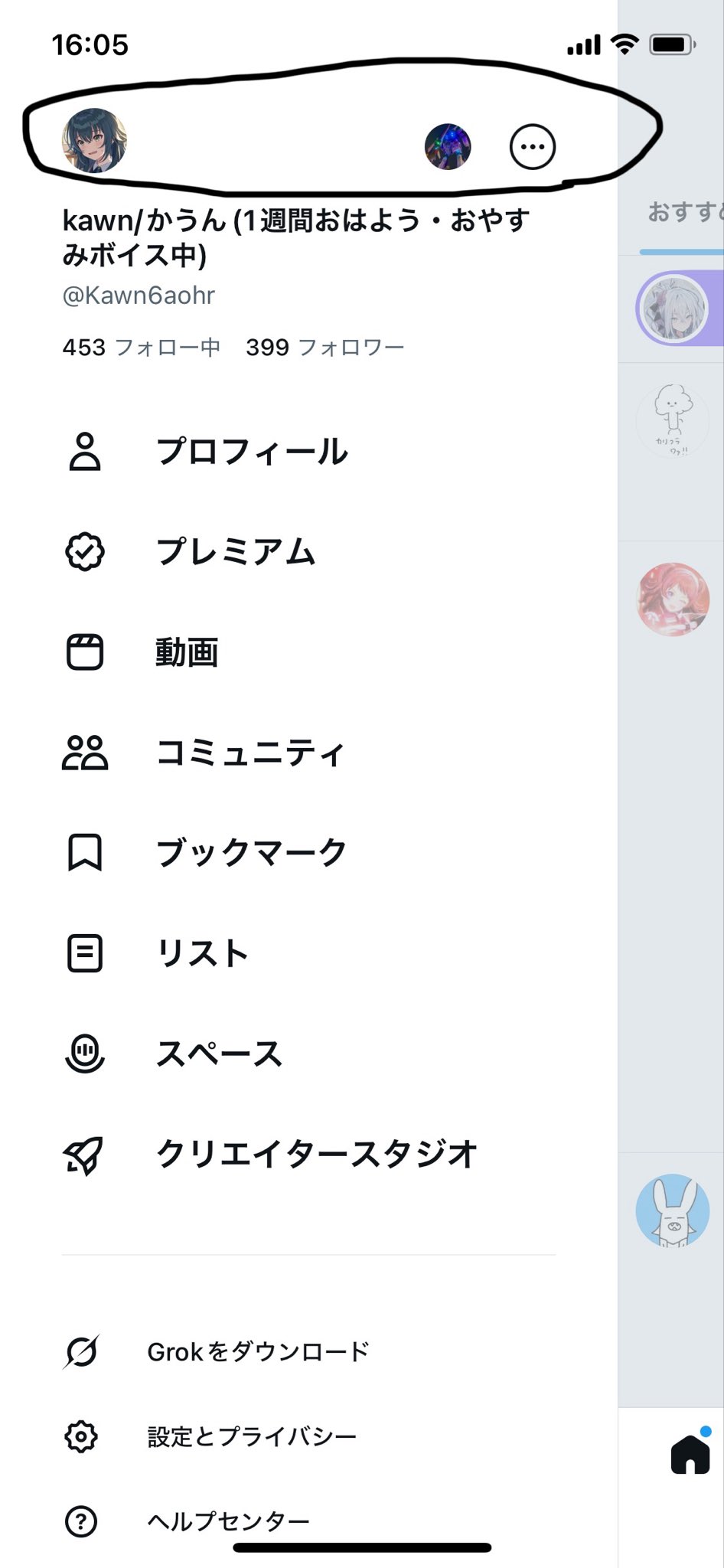Open スペース

(220, 1054)
